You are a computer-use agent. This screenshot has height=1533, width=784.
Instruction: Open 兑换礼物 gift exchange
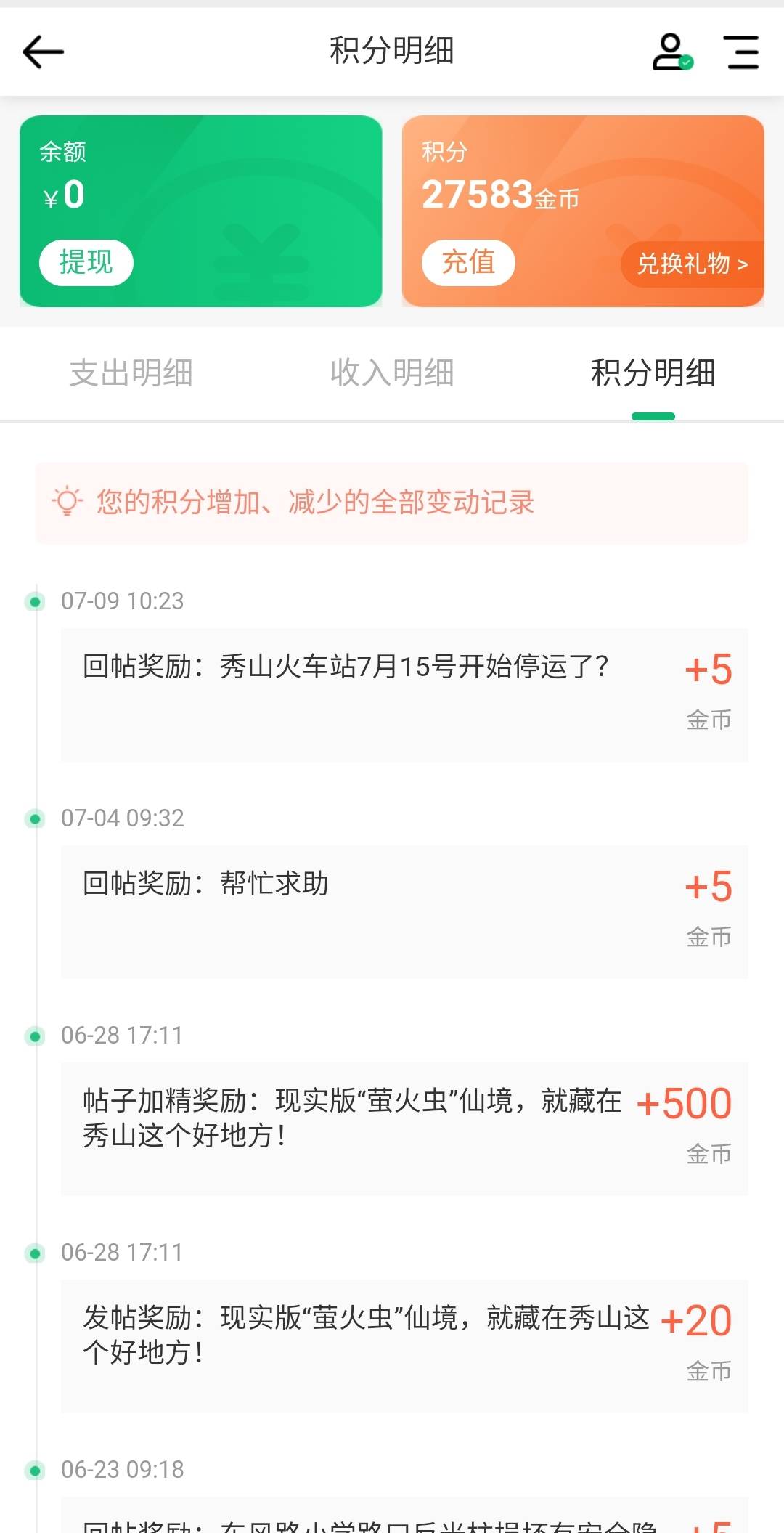coord(693,264)
